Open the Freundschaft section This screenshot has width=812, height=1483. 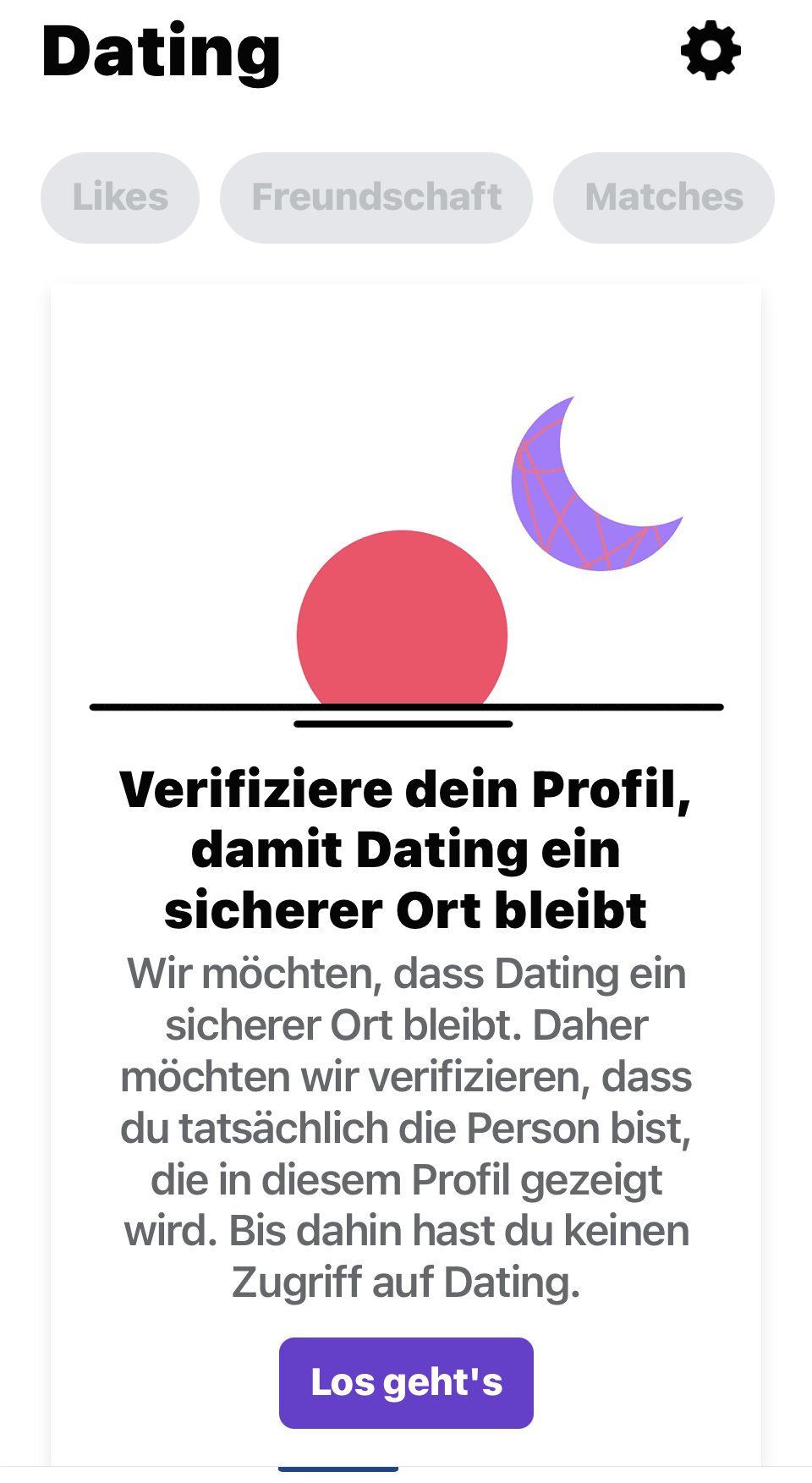[x=376, y=197]
